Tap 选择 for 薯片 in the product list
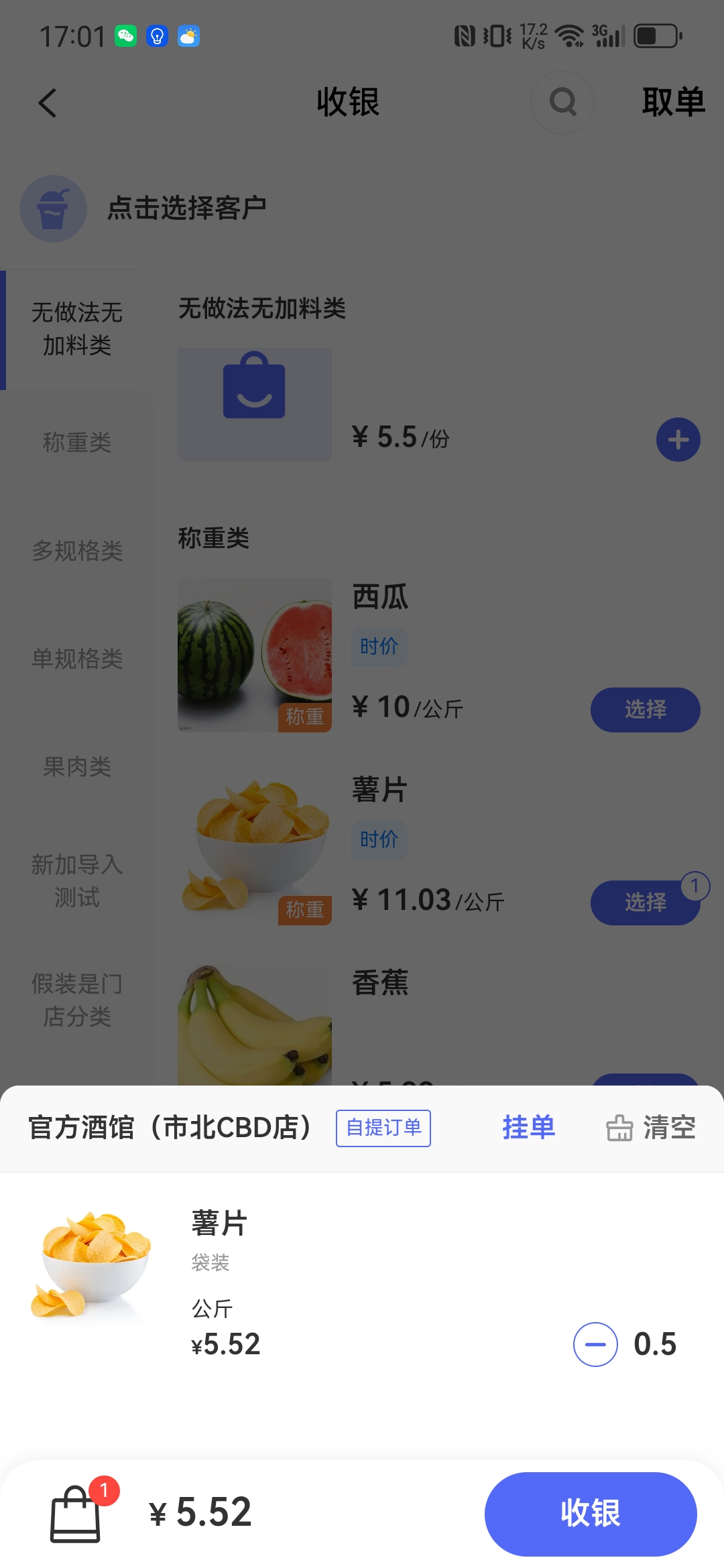This screenshot has width=724, height=1568. click(x=645, y=903)
